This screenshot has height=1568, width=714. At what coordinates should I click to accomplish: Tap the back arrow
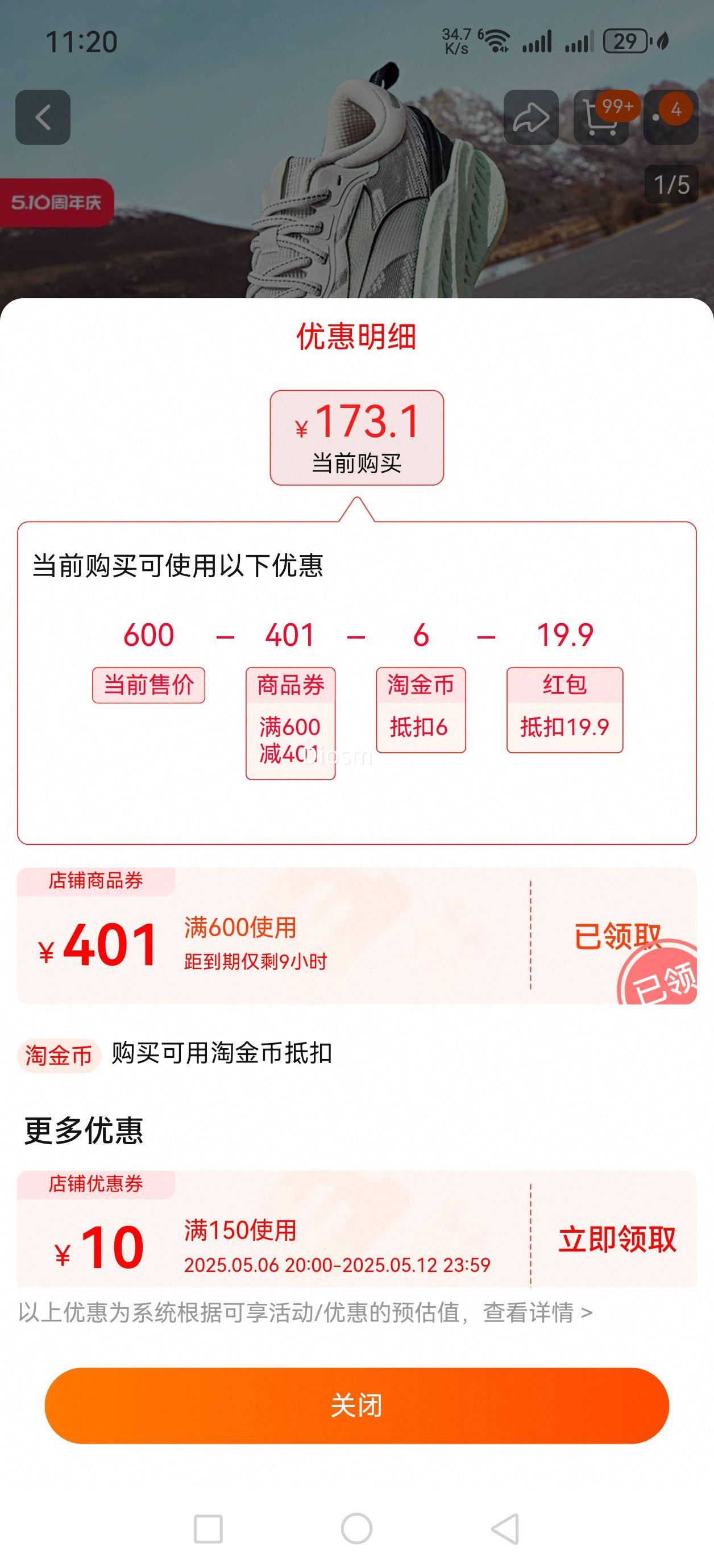[x=43, y=118]
